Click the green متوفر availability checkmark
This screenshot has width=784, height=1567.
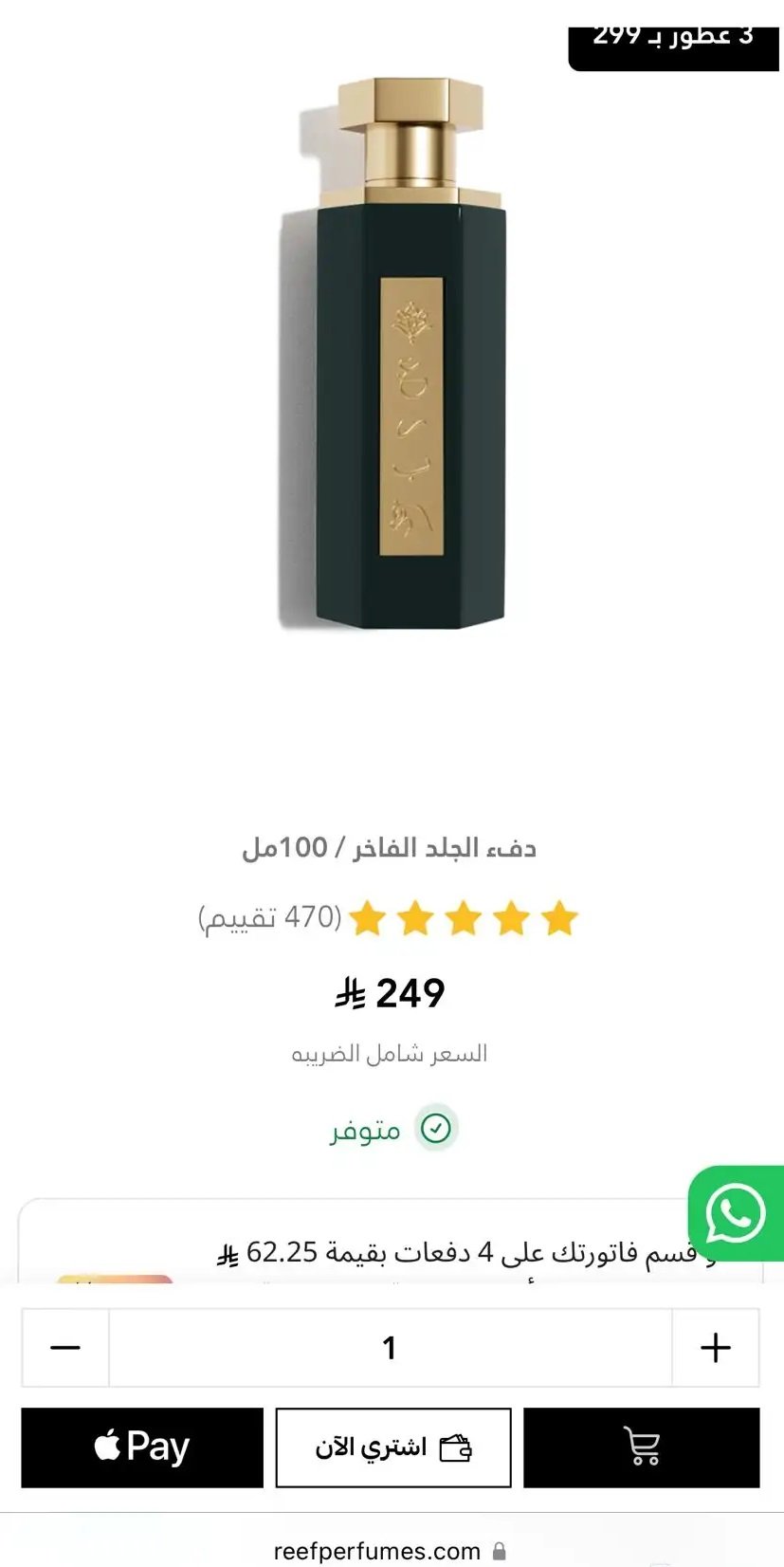[x=433, y=1128]
